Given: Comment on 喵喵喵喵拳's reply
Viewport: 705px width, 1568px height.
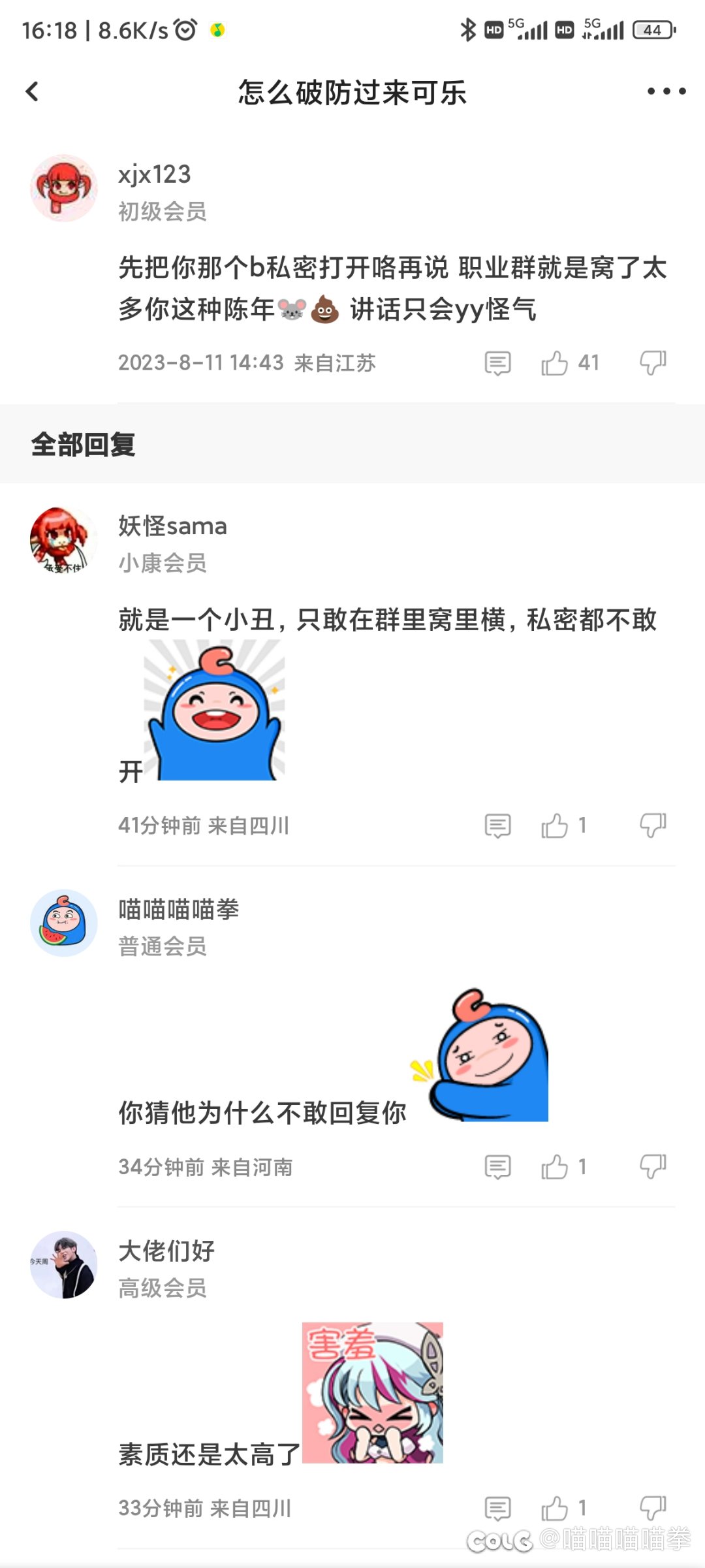Looking at the screenshot, I should 497,1167.
